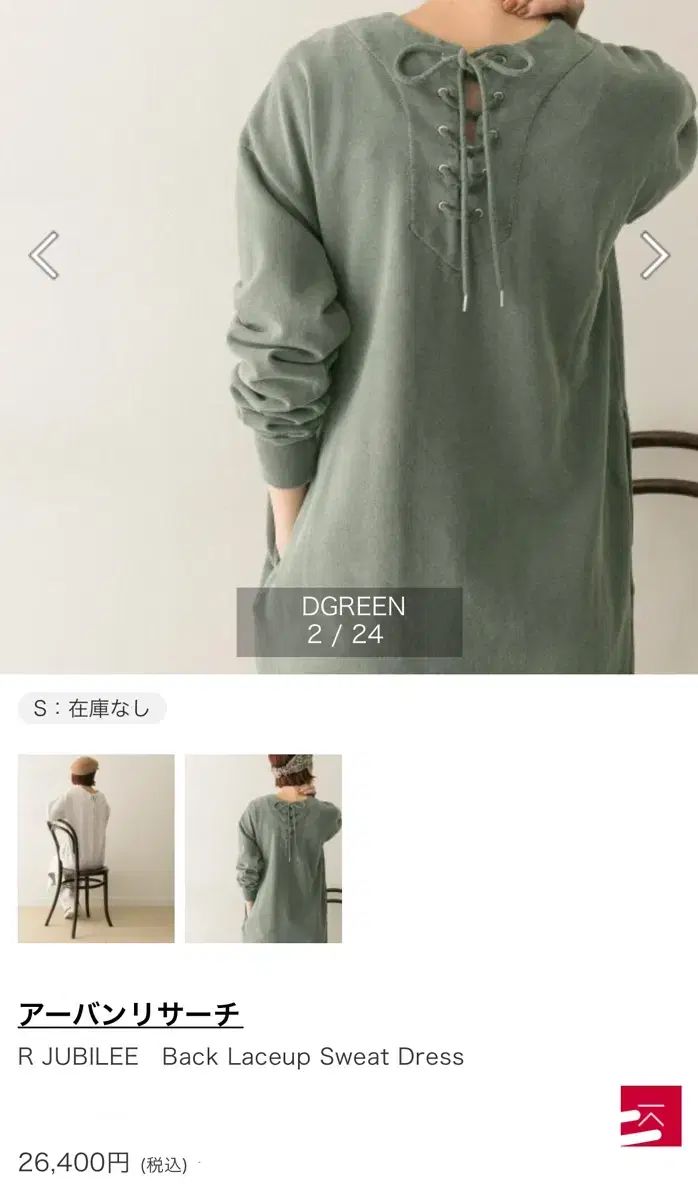Viewport: 698px width, 1200px height.
Task: Tap the red floating scroll-to-top button
Action: coord(650,1116)
